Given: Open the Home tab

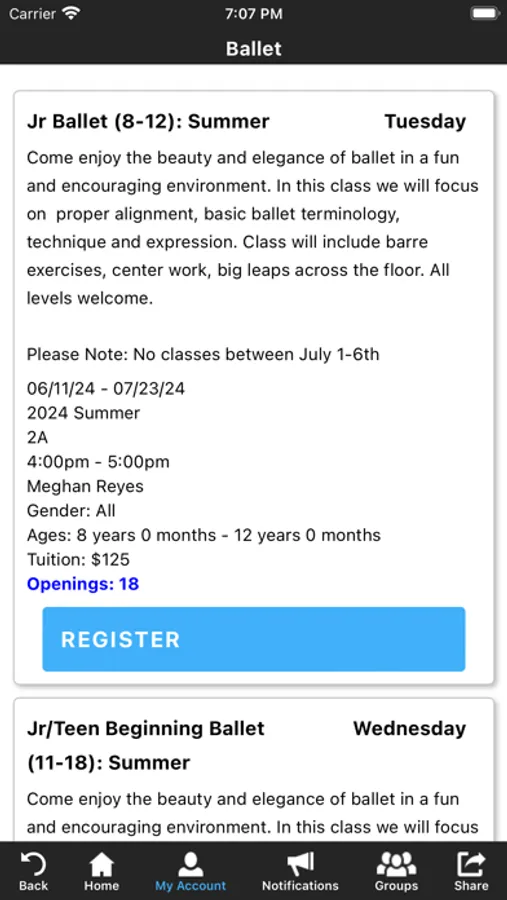Looking at the screenshot, I should click(x=102, y=871).
